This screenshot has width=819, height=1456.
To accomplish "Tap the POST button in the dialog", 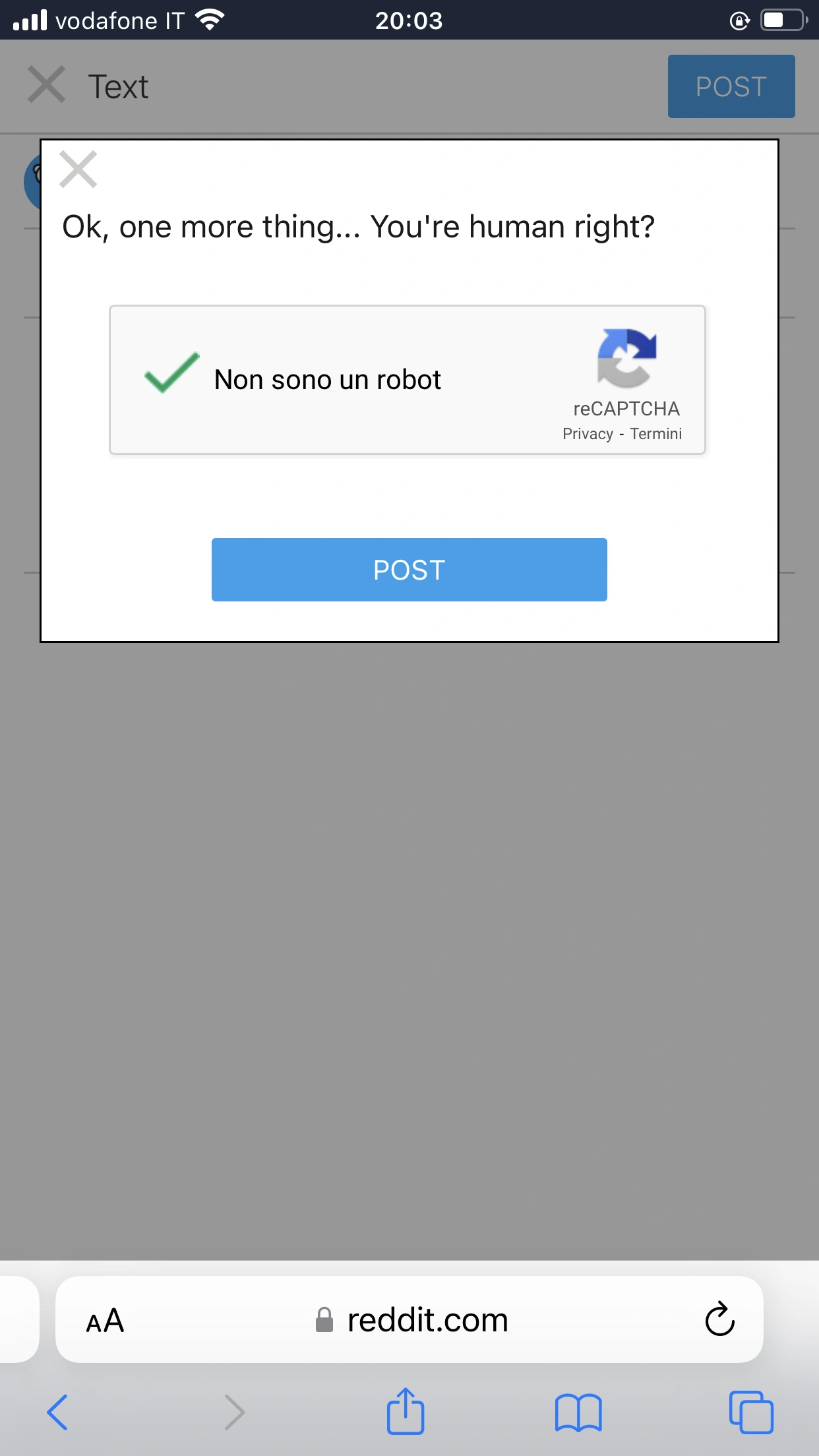I will pyautogui.click(x=409, y=570).
